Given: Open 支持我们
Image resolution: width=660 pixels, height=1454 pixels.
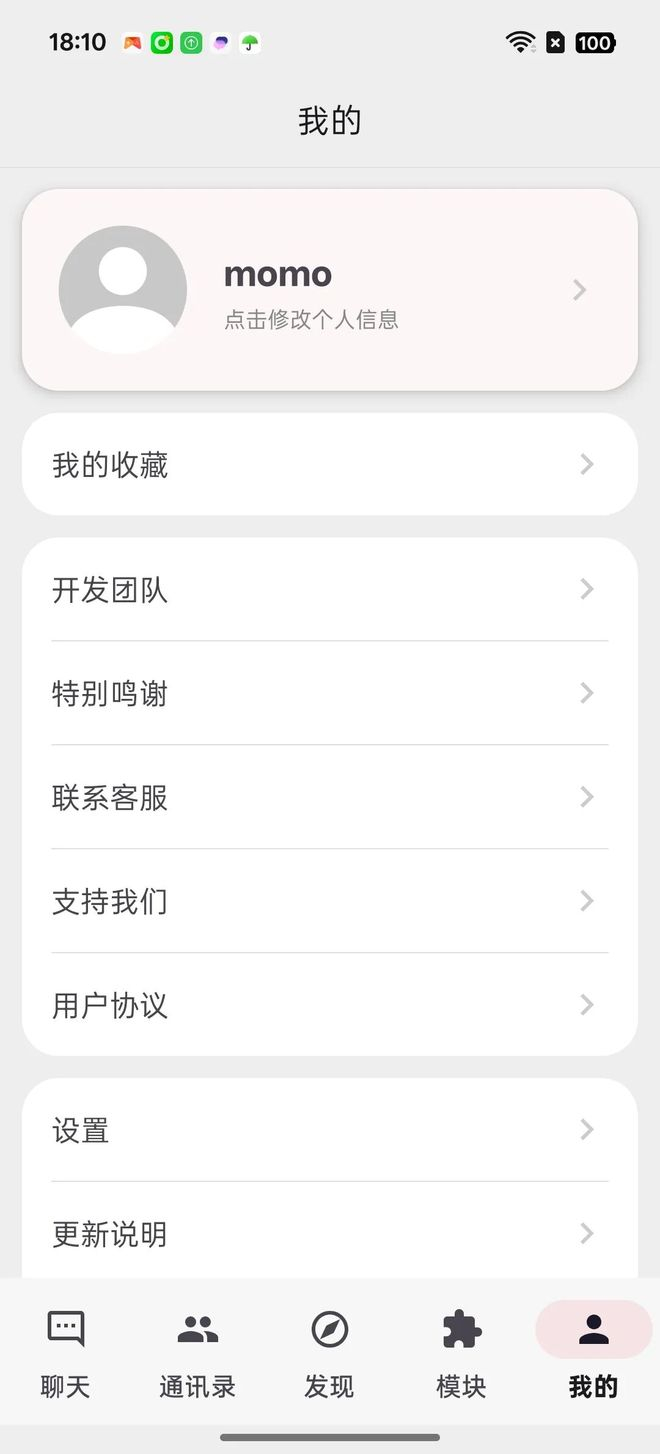Looking at the screenshot, I should tap(330, 901).
